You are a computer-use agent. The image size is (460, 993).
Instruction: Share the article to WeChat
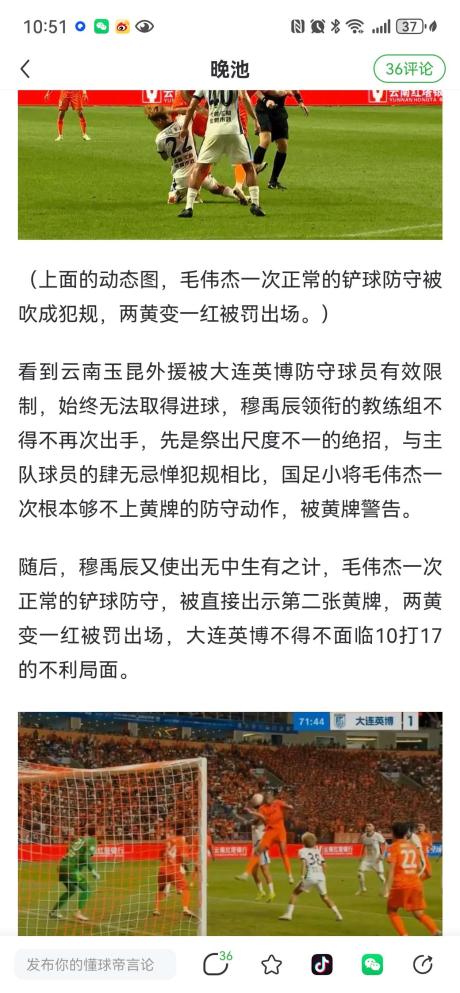pos(373,965)
